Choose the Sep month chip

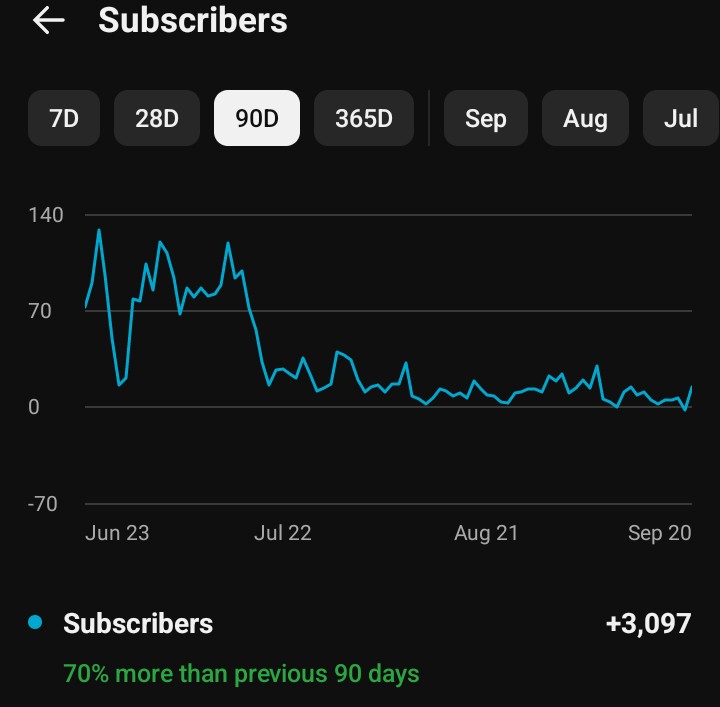(x=486, y=118)
